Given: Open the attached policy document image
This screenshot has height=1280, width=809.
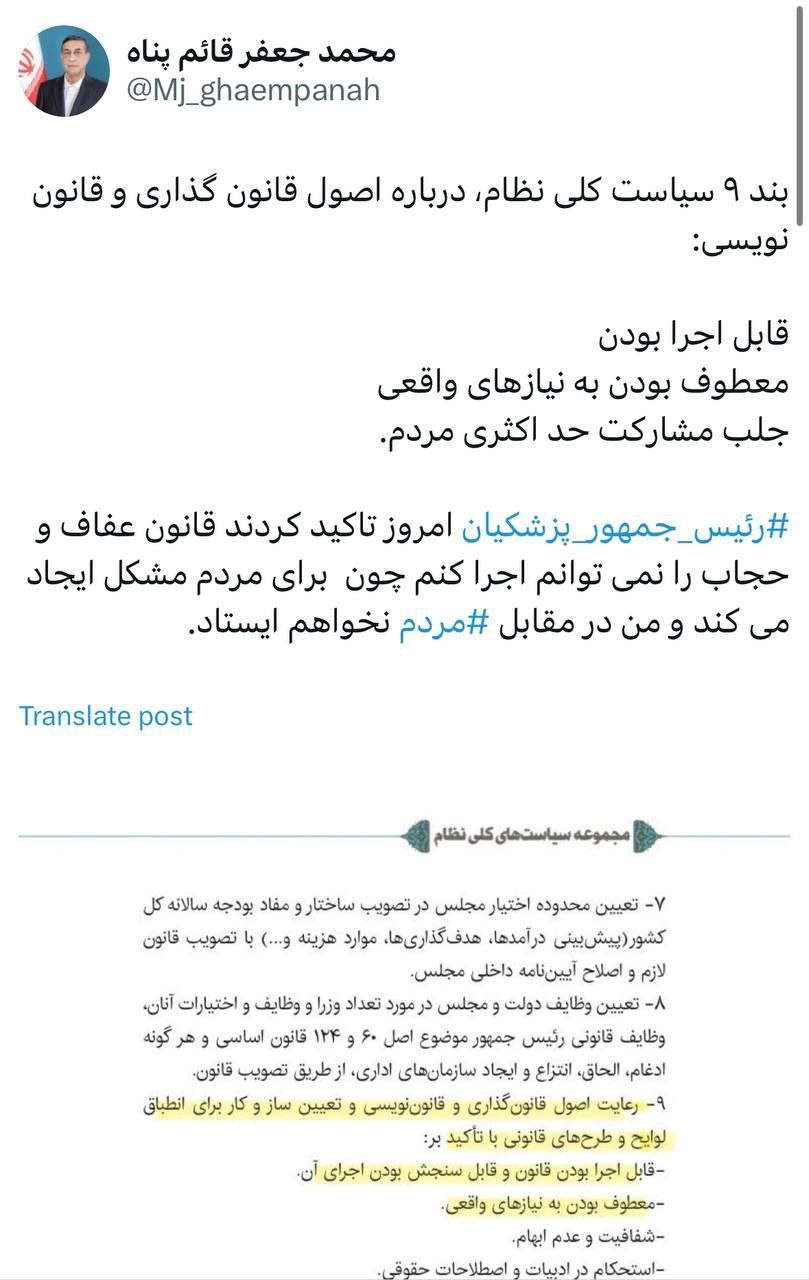Looking at the screenshot, I should [x=404, y=1040].
